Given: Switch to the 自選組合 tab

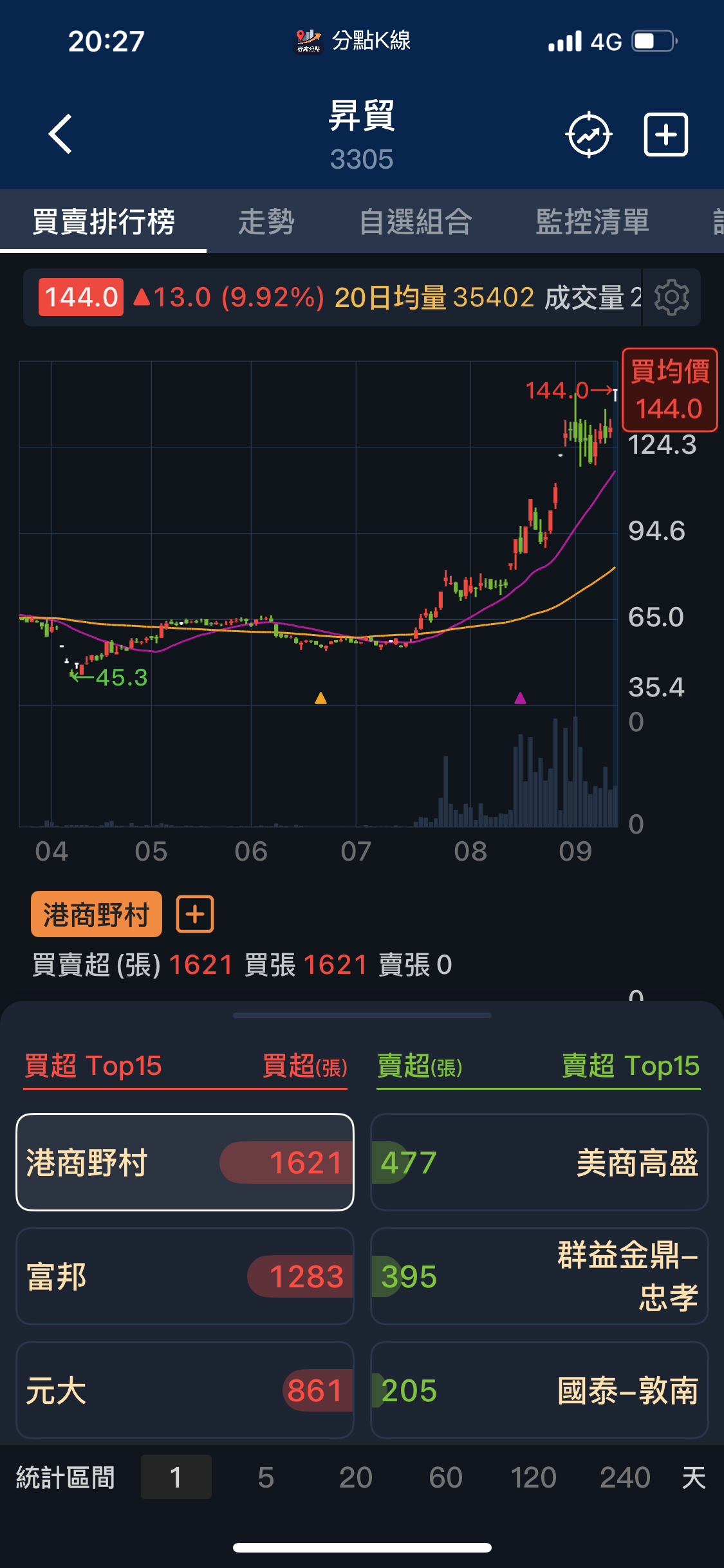Looking at the screenshot, I should (x=416, y=221).
